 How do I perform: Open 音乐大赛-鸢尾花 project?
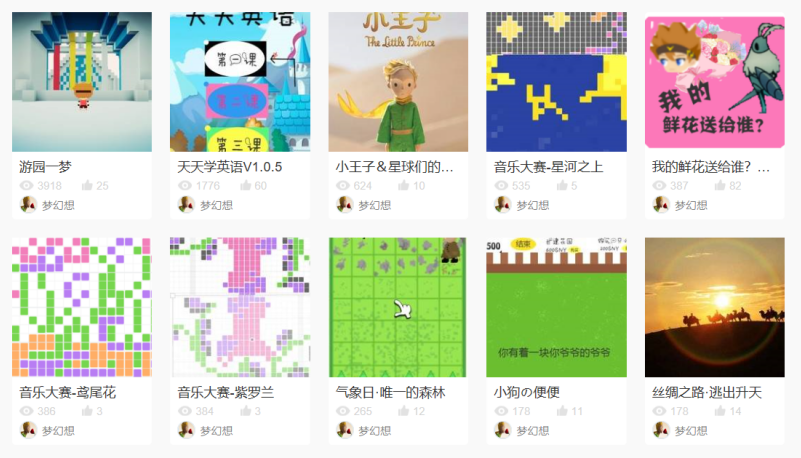82,307
